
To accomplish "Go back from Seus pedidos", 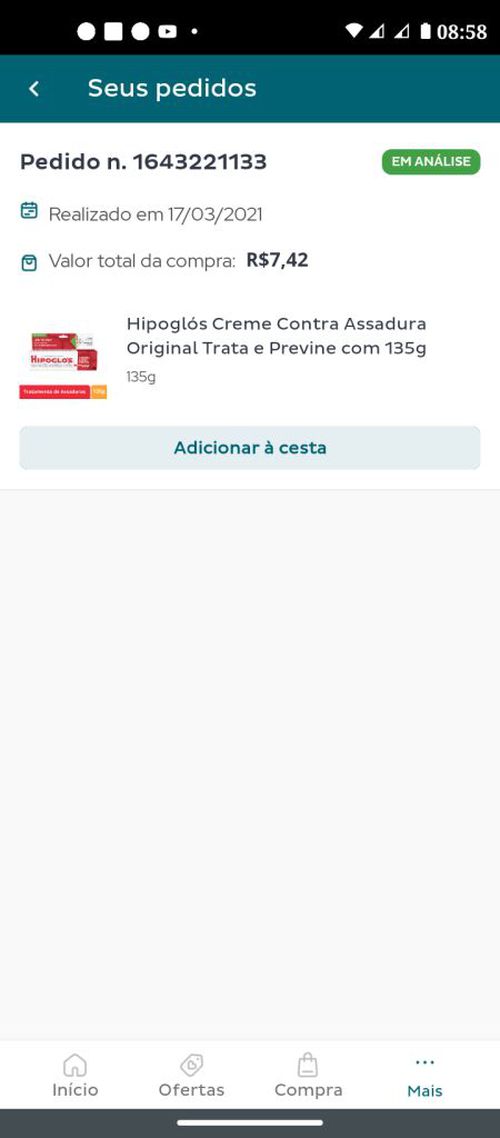I will click(33, 89).
